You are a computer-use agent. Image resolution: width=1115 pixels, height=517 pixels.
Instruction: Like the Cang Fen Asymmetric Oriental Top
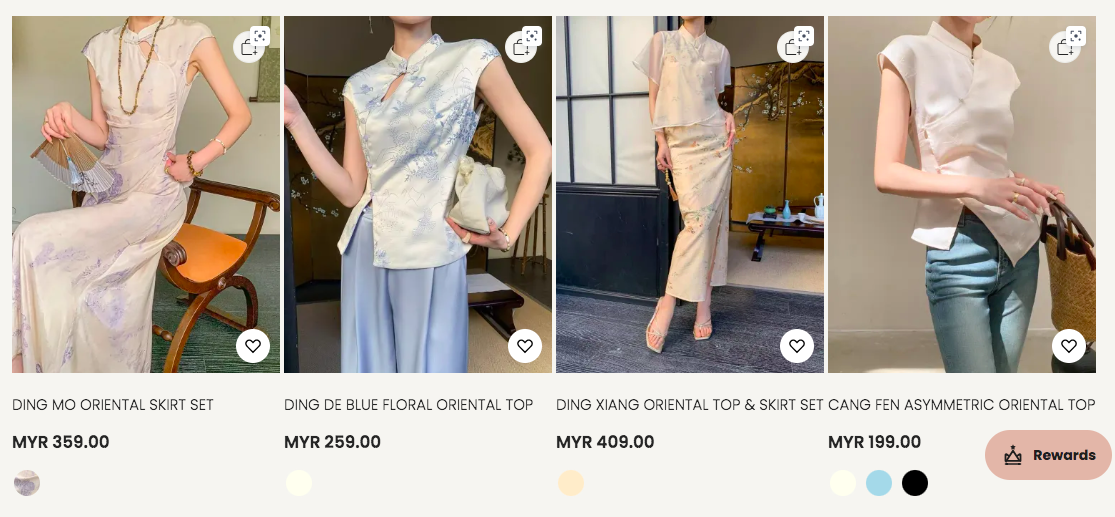[1069, 346]
